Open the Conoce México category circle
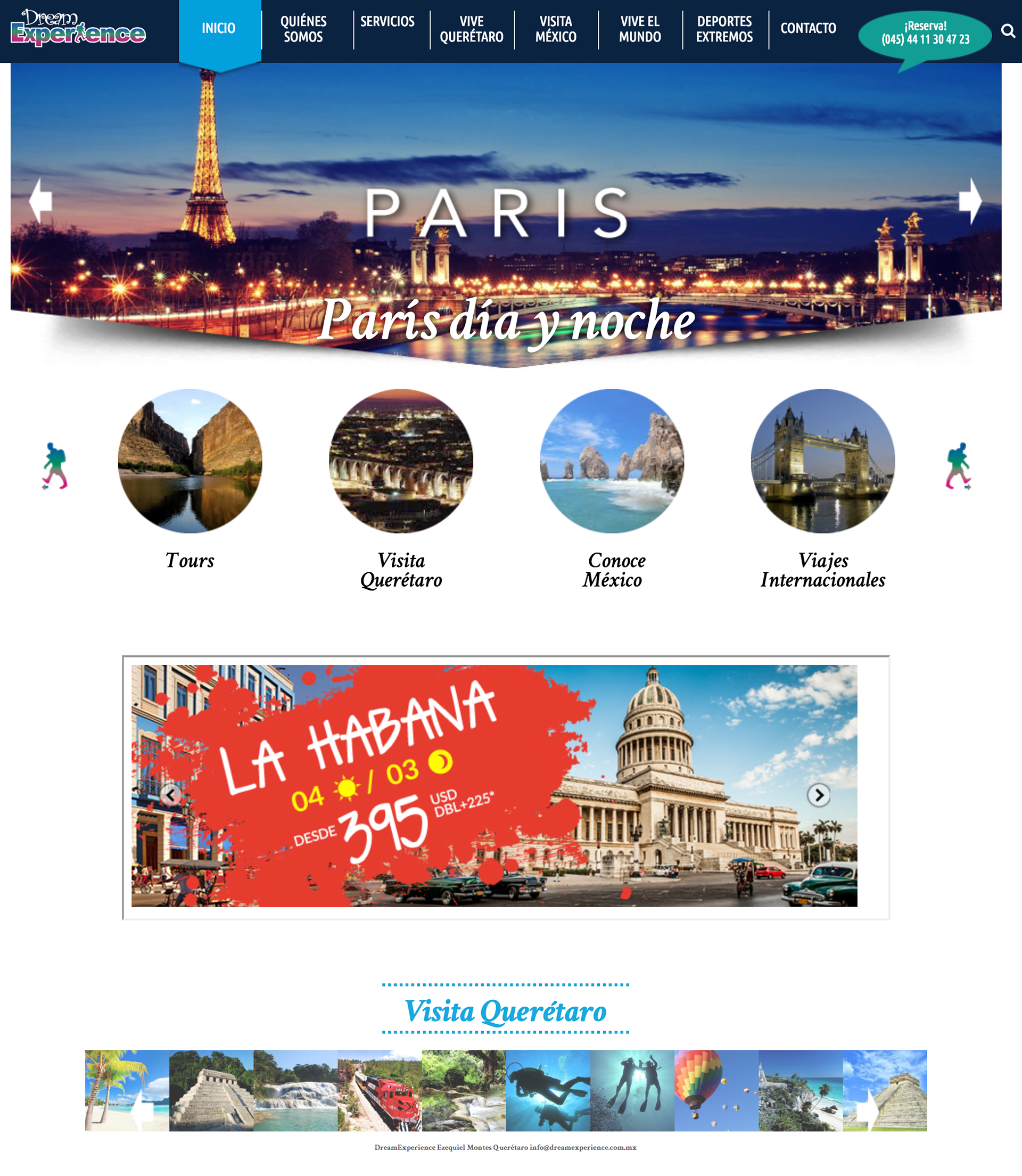Screen dimensions: 1022x1176 pos(612,461)
